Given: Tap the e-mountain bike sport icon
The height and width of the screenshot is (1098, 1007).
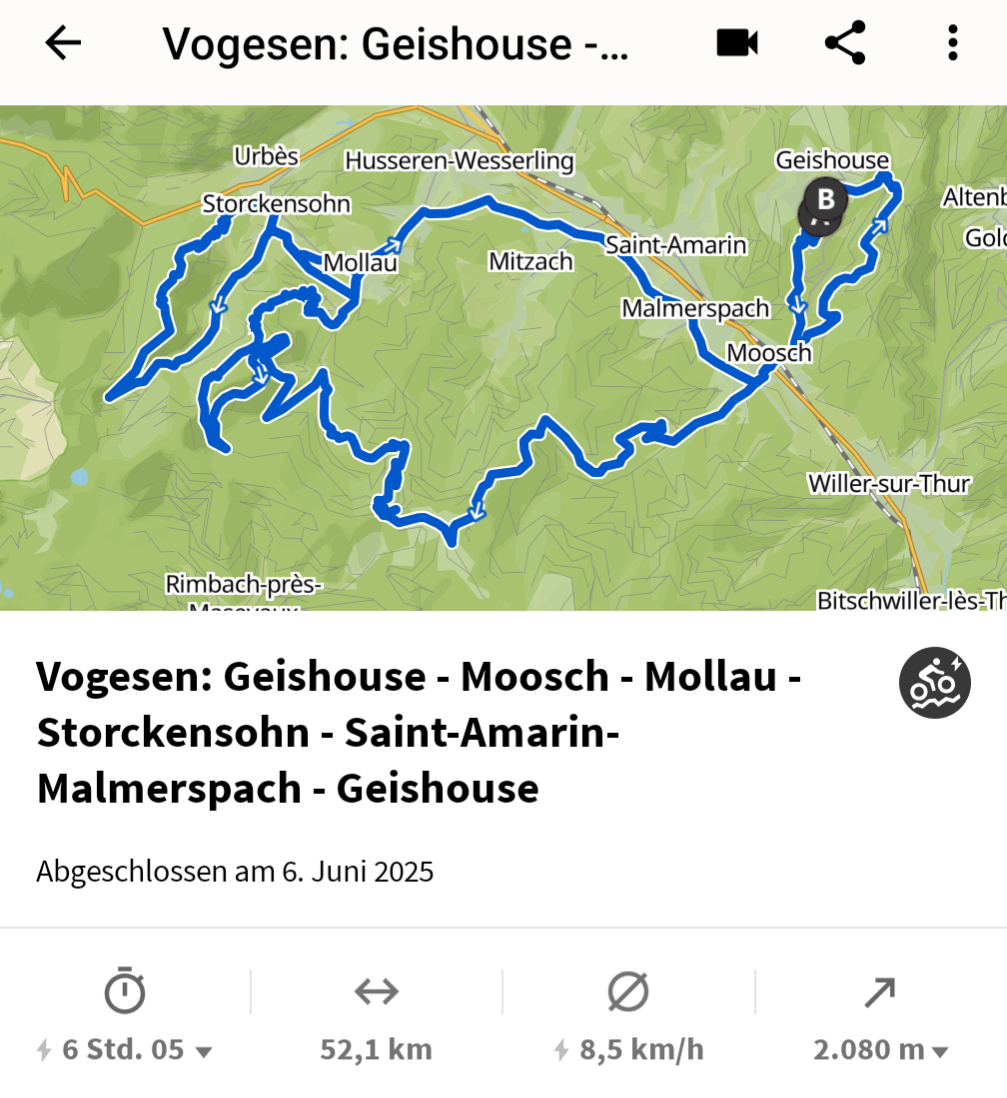Looking at the screenshot, I should (935, 682).
